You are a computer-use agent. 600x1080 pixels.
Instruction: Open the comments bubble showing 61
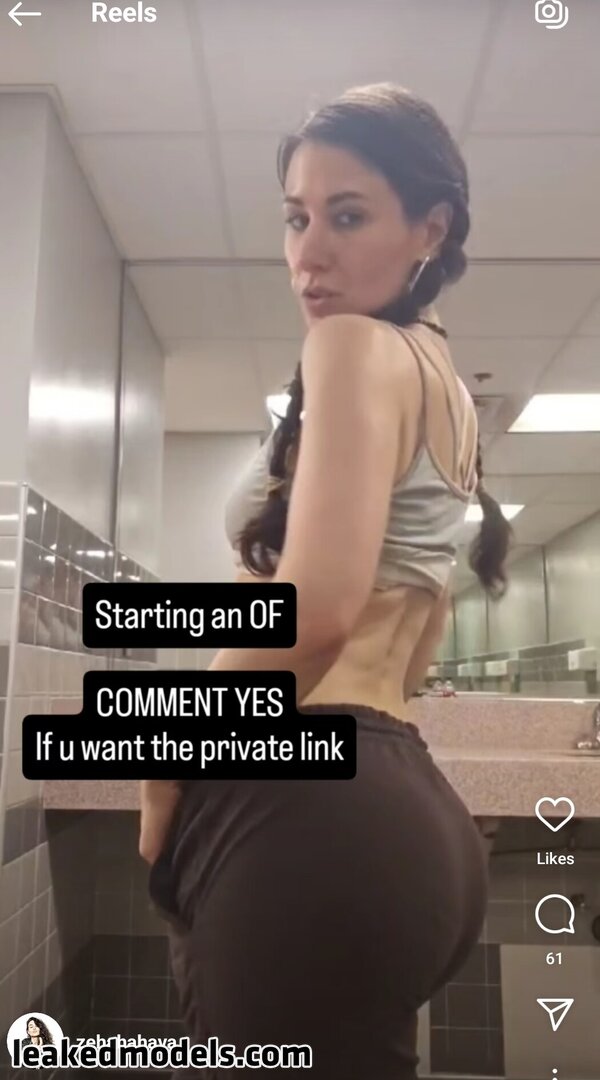[554, 915]
